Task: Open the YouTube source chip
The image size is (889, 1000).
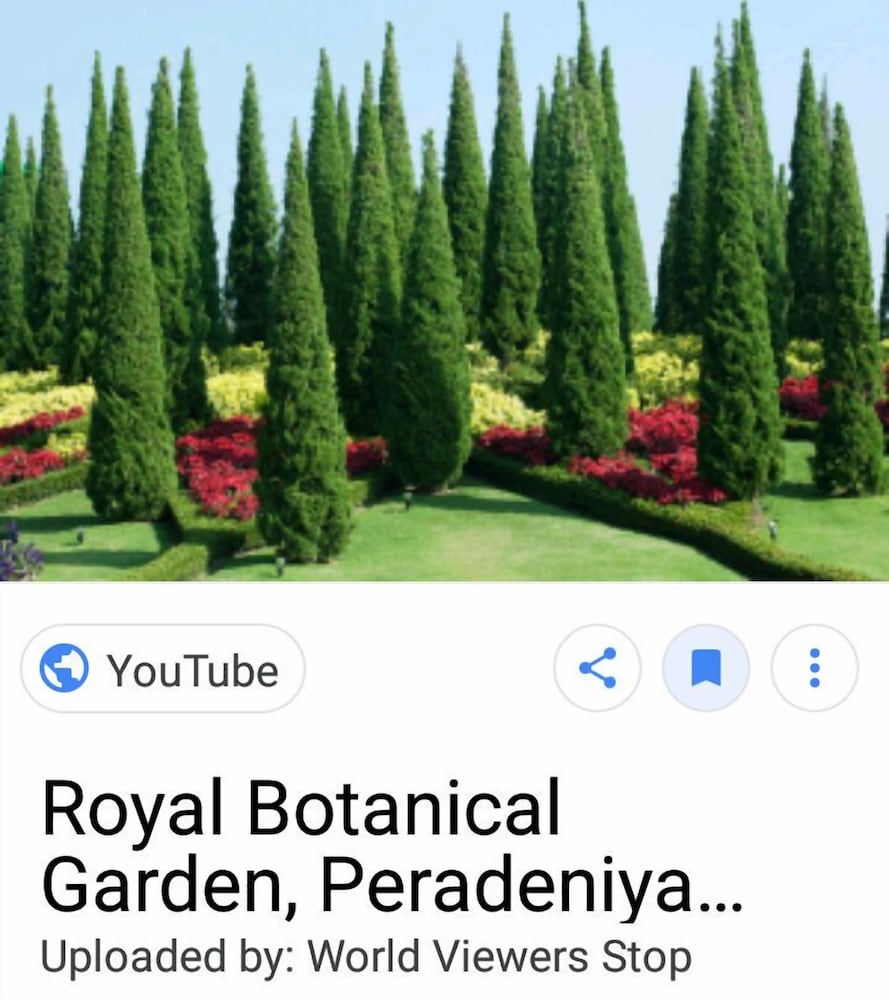Action: click(x=162, y=669)
